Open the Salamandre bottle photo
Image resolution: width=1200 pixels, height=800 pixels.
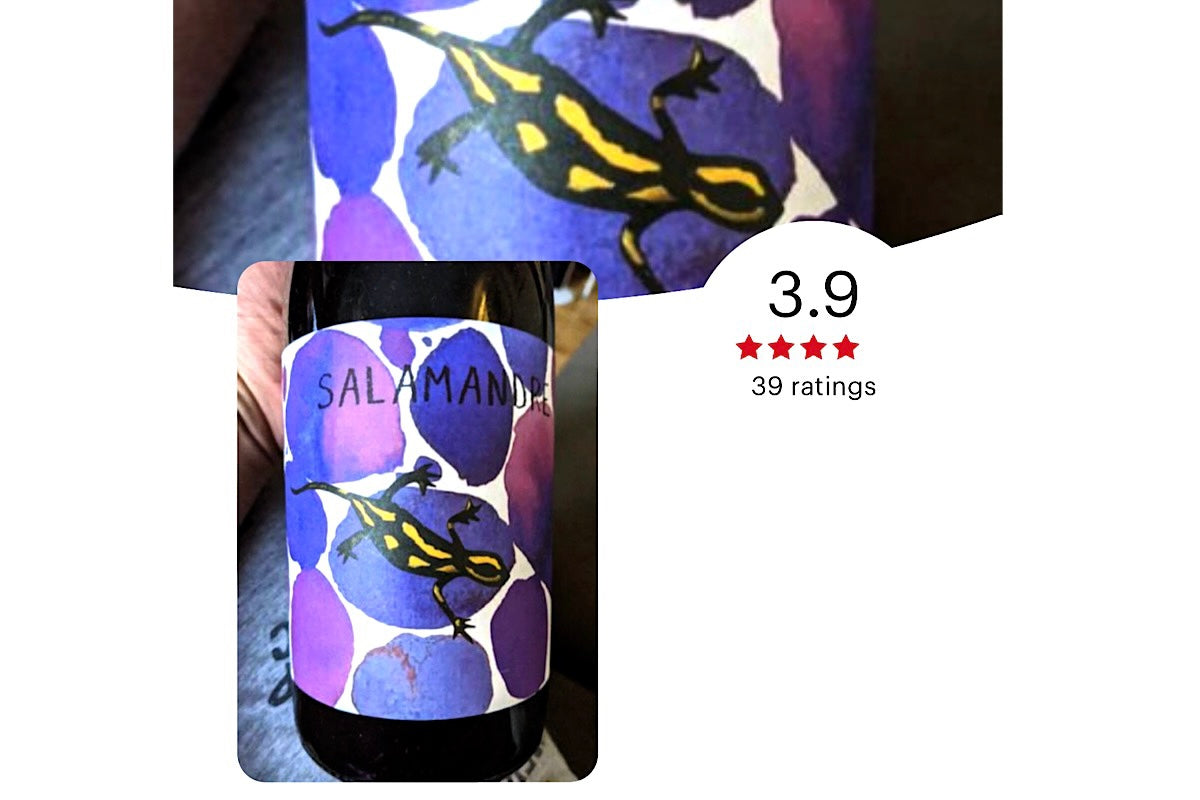click(417, 520)
